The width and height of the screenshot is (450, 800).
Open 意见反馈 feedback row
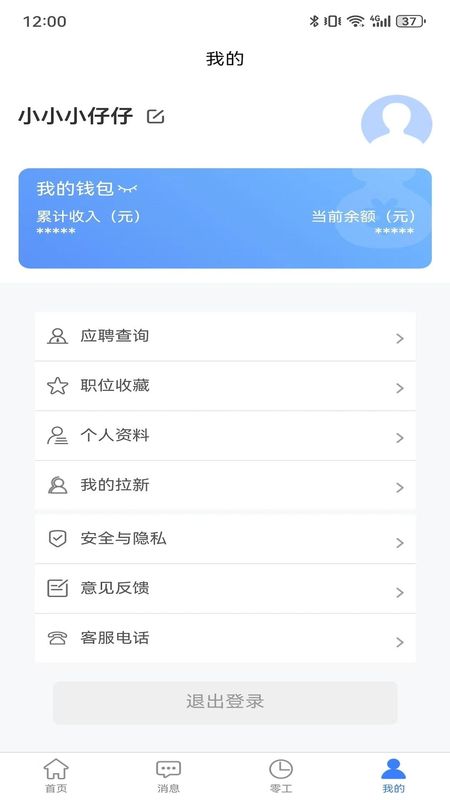point(225,589)
